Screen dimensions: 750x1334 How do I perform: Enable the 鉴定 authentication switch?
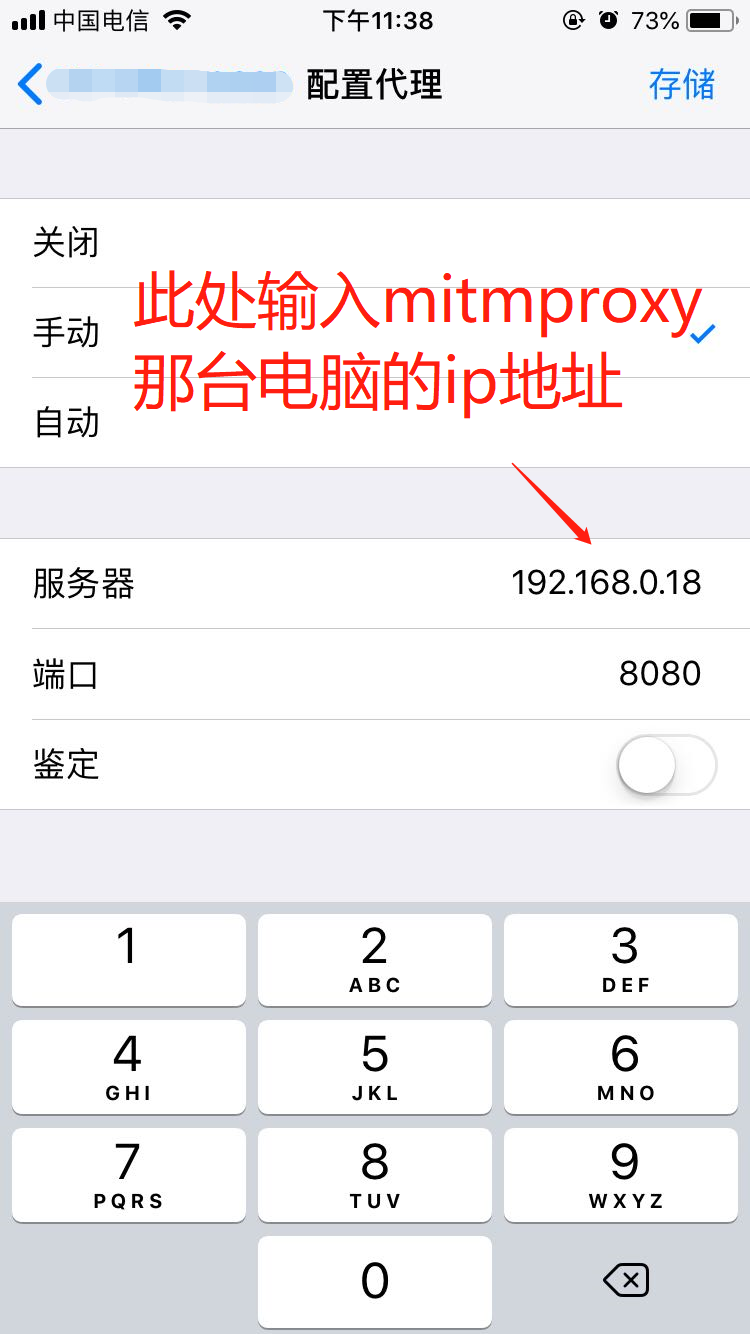[x=667, y=765]
